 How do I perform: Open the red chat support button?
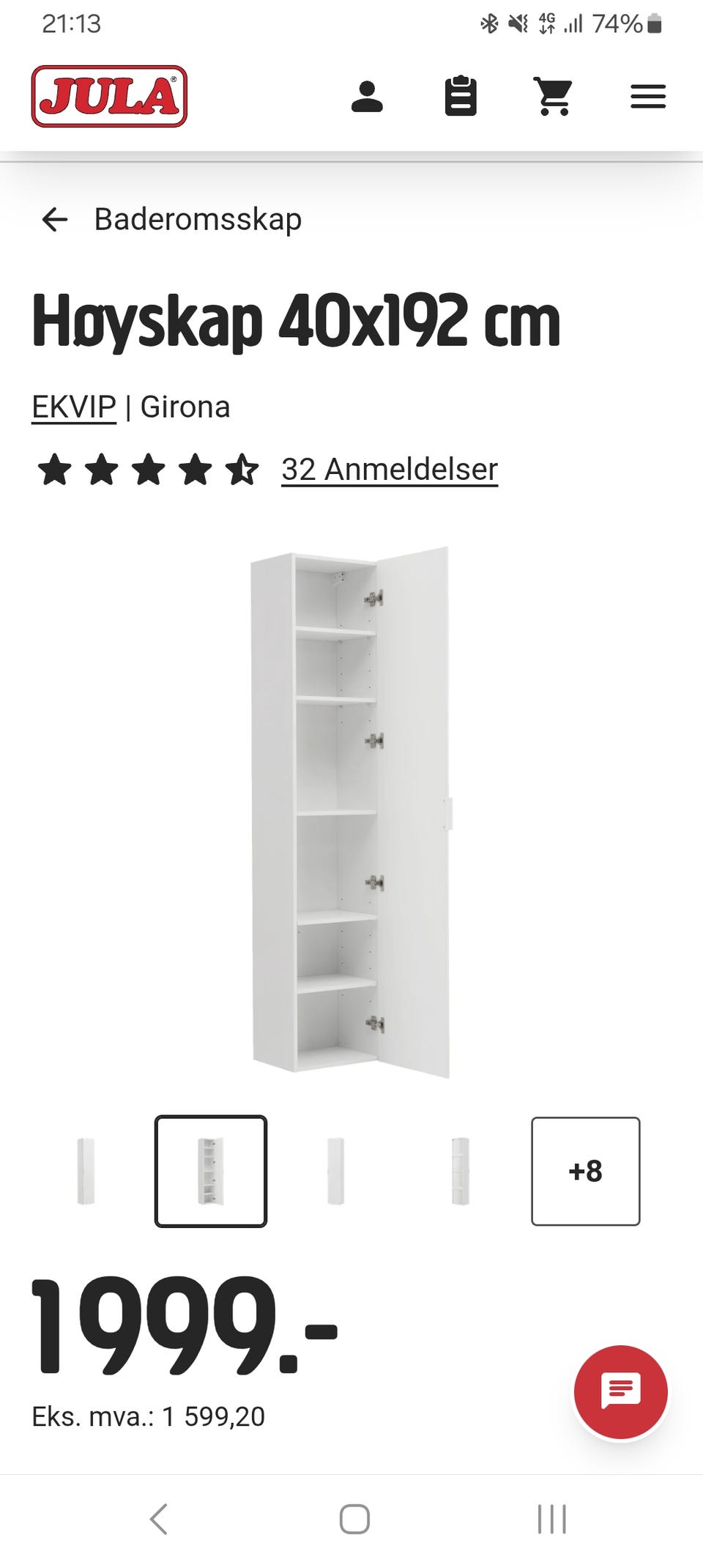pos(621,1391)
